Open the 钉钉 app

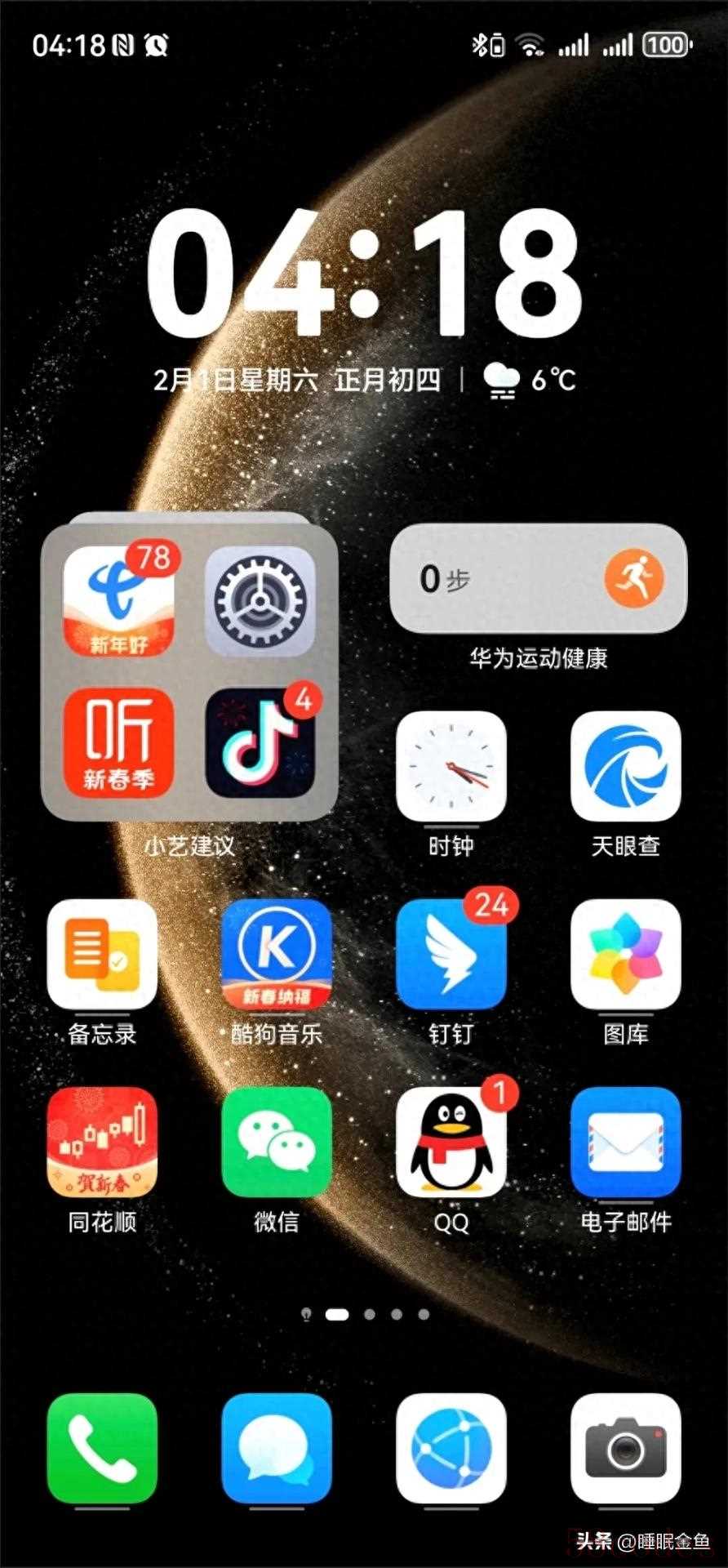[x=451, y=955]
